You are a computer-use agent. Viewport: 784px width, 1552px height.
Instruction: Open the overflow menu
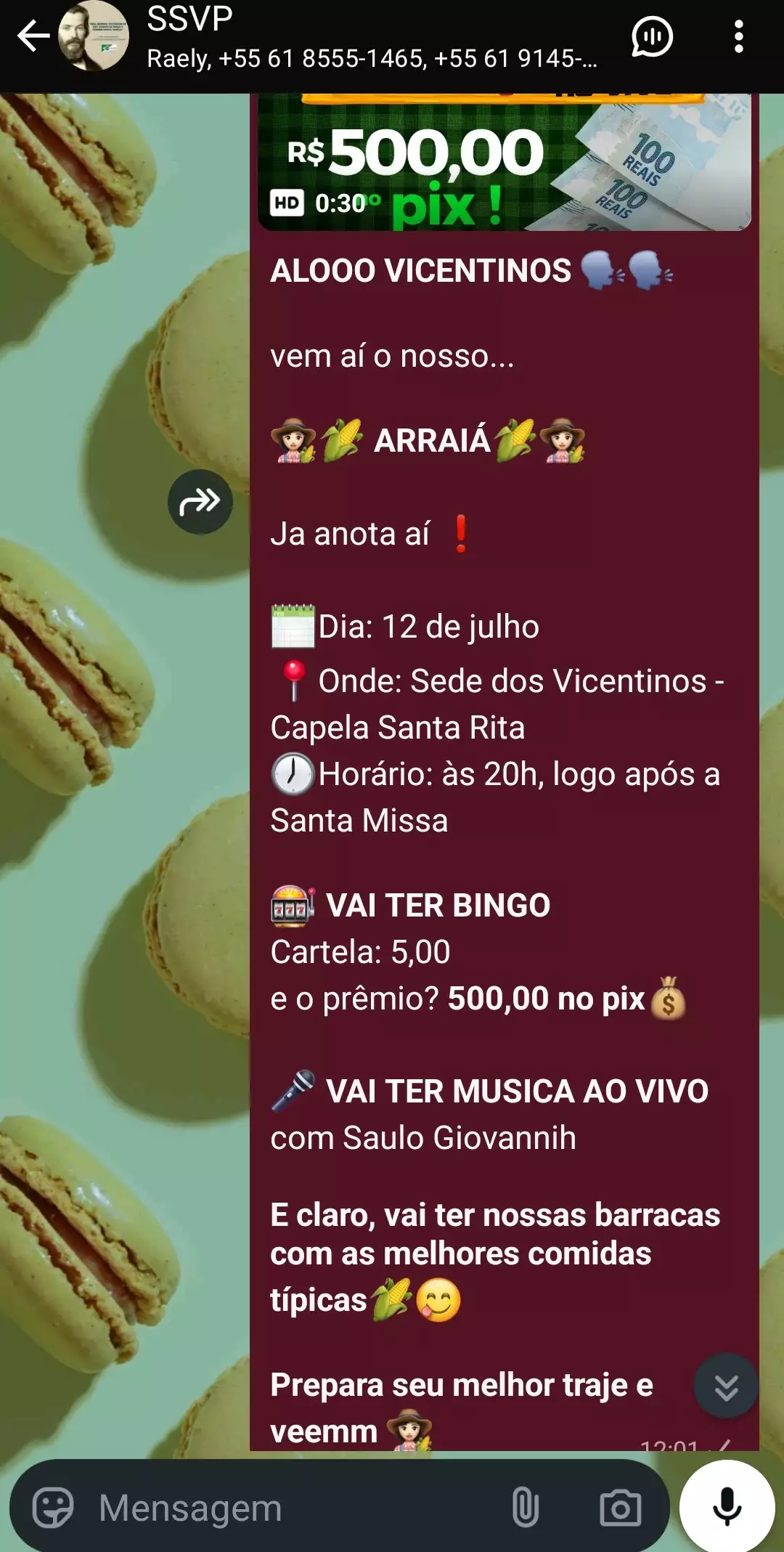coord(738,36)
